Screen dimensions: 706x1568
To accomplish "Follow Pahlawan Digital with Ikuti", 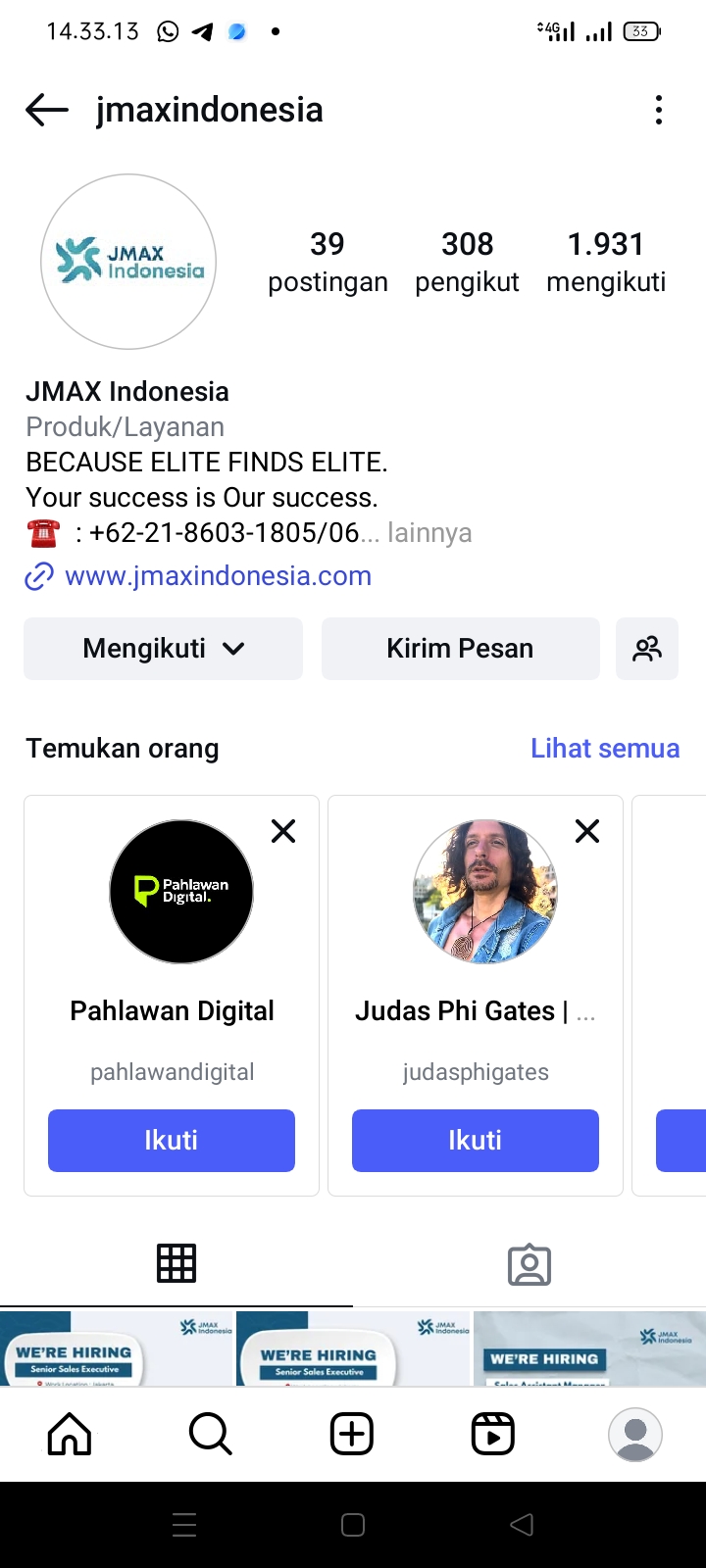I will [172, 1141].
